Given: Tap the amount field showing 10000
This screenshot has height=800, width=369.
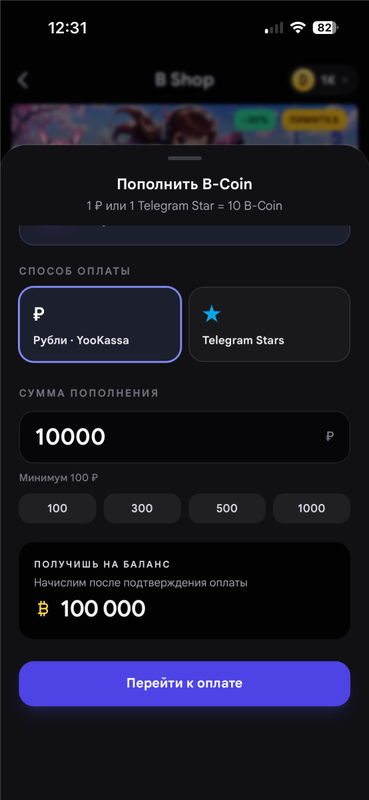Looking at the screenshot, I should 185,437.
